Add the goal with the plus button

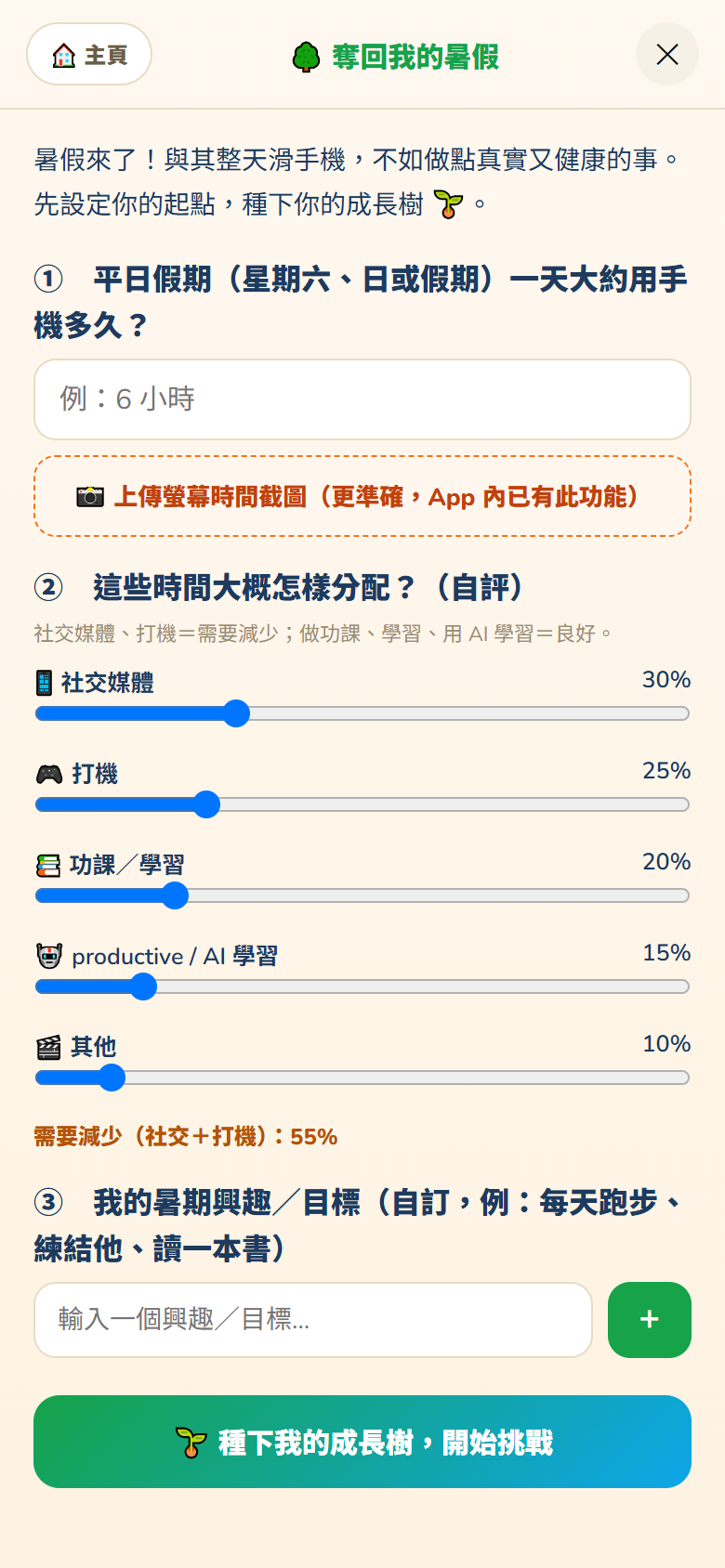[650, 1320]
